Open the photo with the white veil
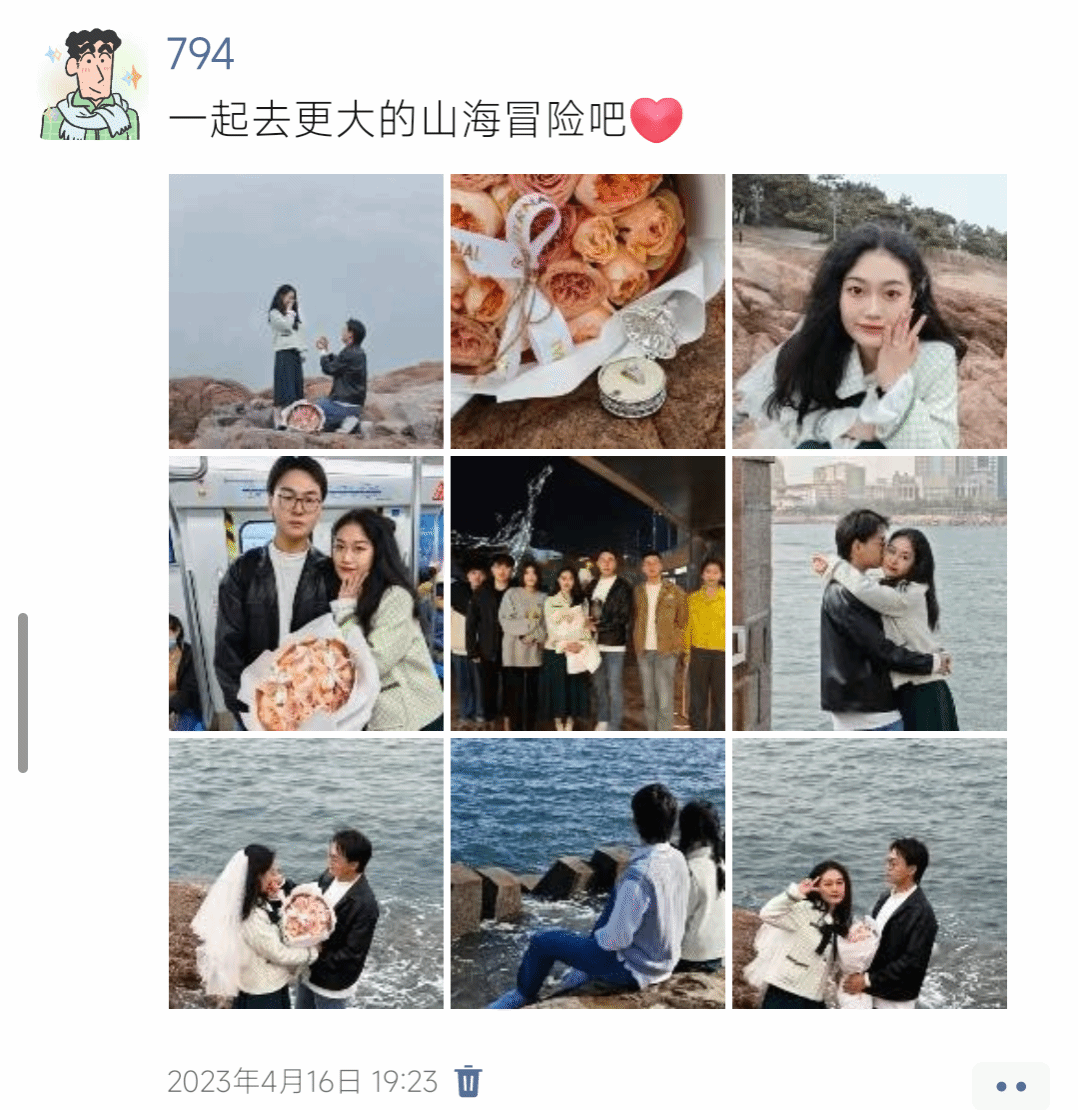This screenshot has height=1110, width=1078. [306, 873]
